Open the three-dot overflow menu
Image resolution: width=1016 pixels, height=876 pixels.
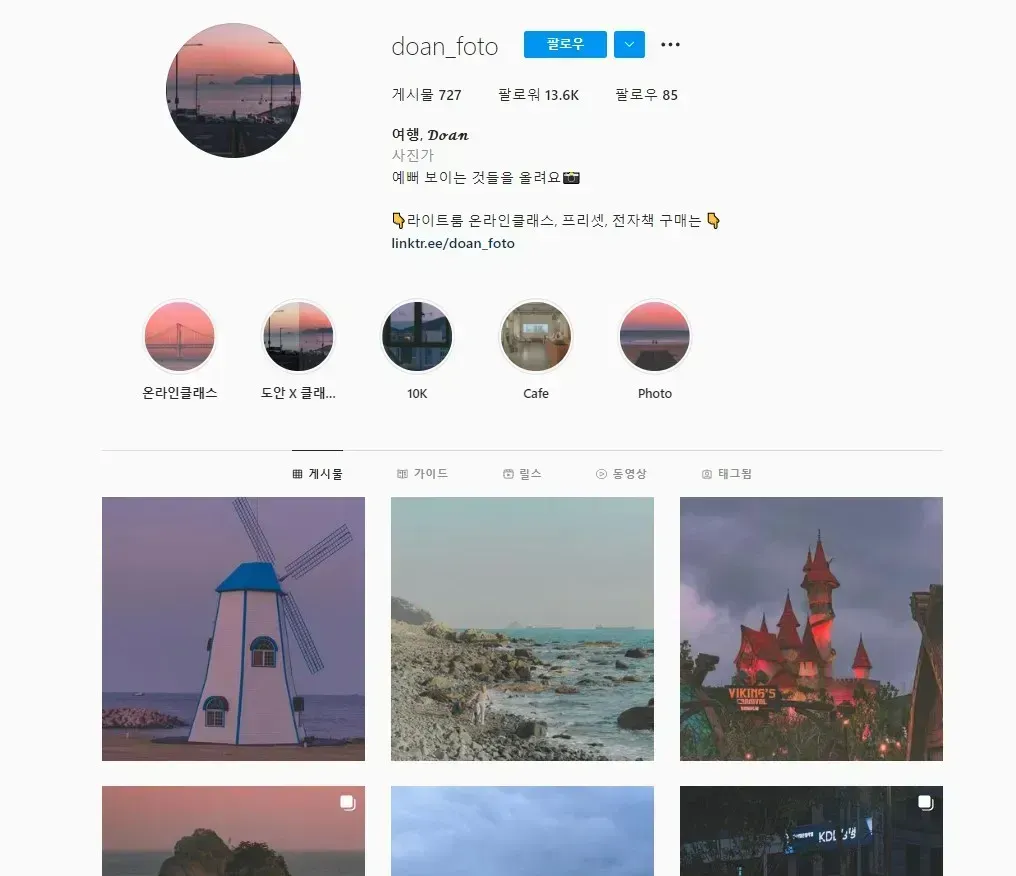(670, 45)
